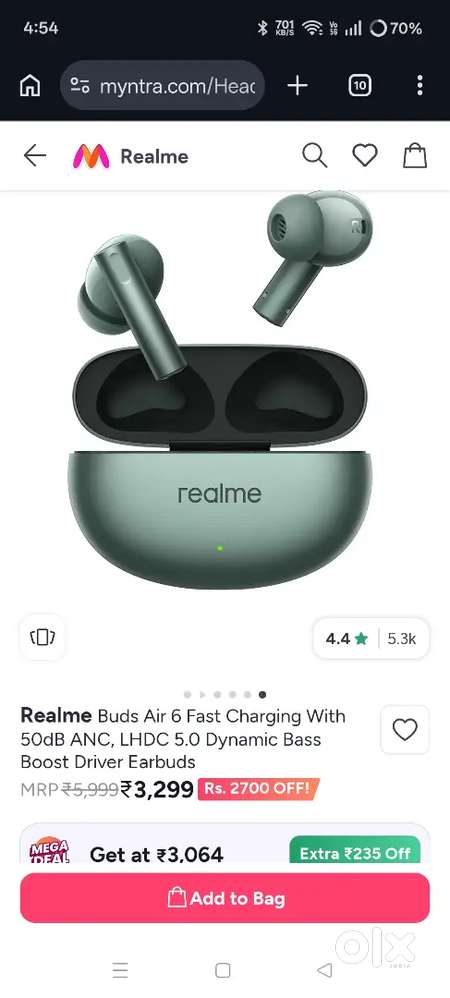Go to the browser home page

click(x=30, y=86)
